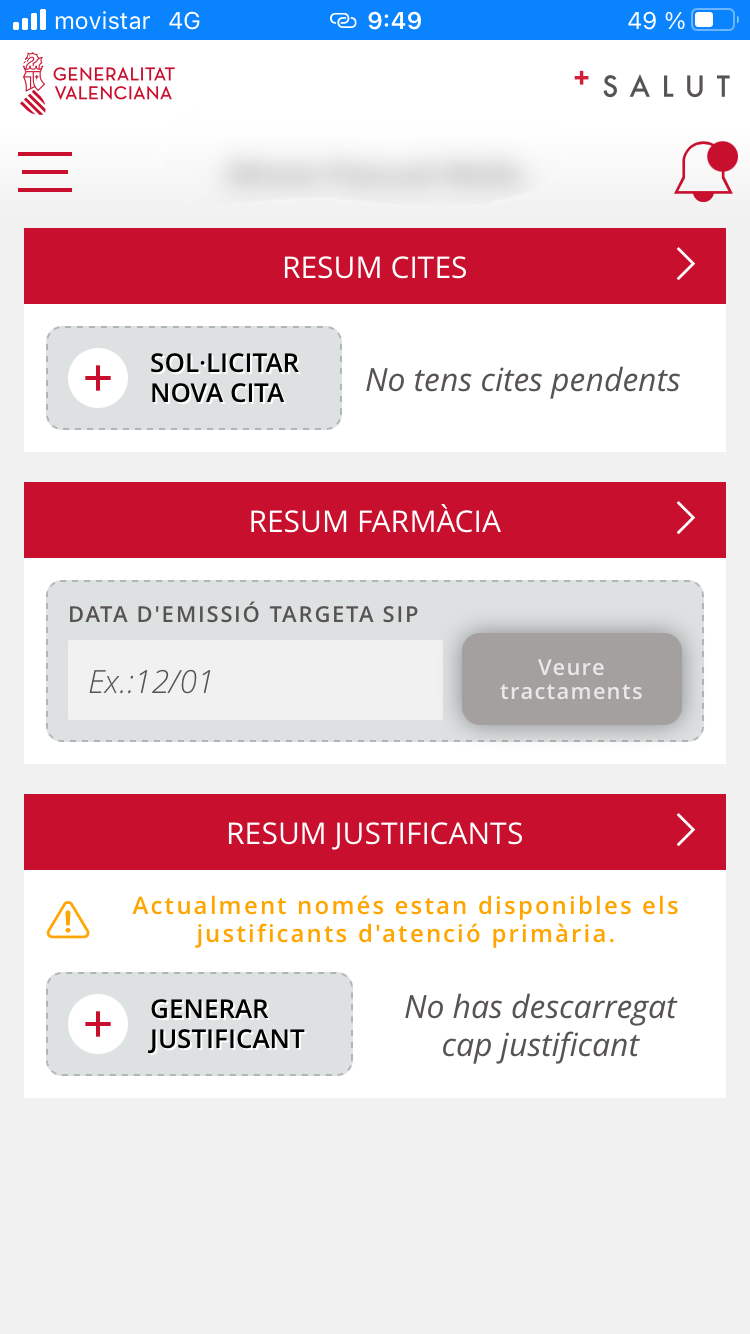Expand the Resum Justificants section
This screenshot has width=750, height=1334.
click(x=375, y=832)
